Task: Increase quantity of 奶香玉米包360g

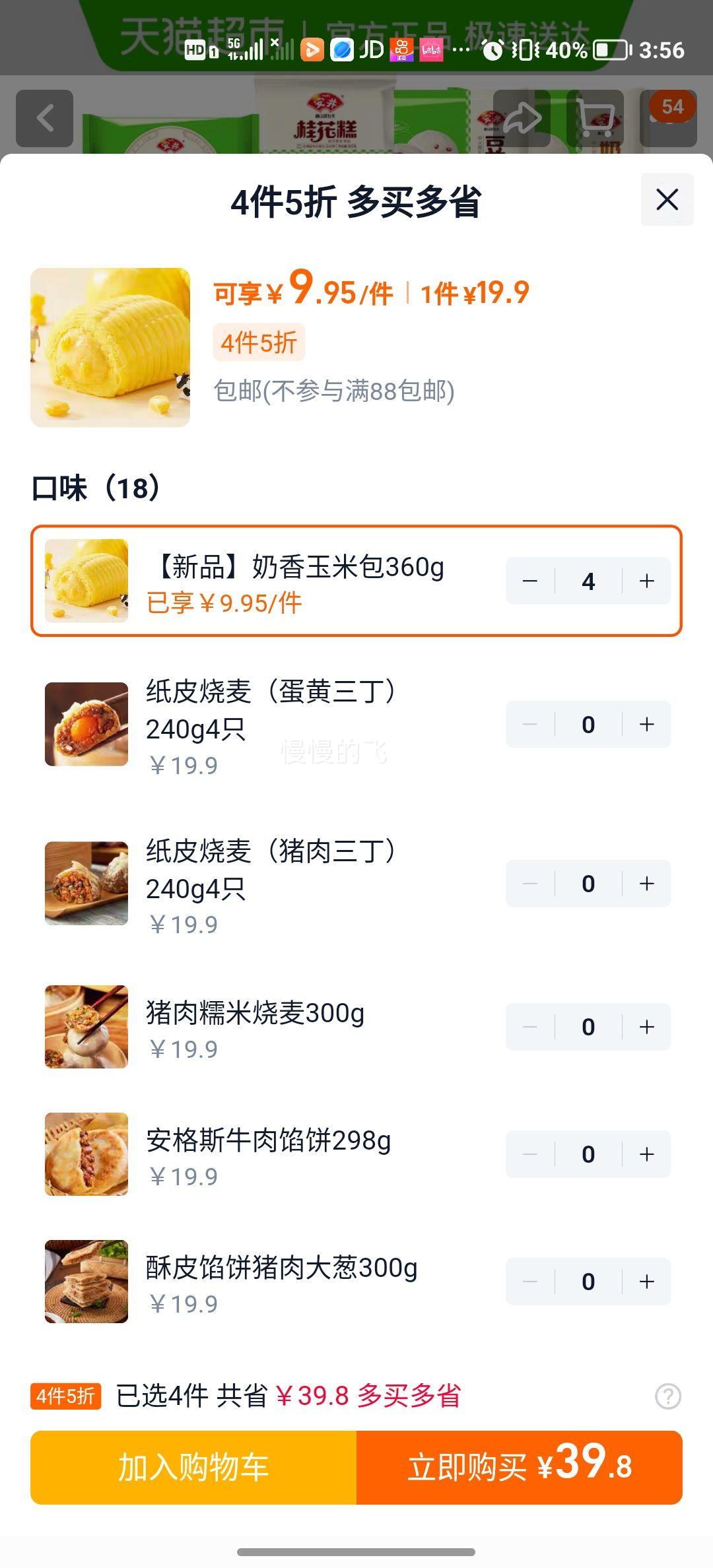Action: pos(647,581)
